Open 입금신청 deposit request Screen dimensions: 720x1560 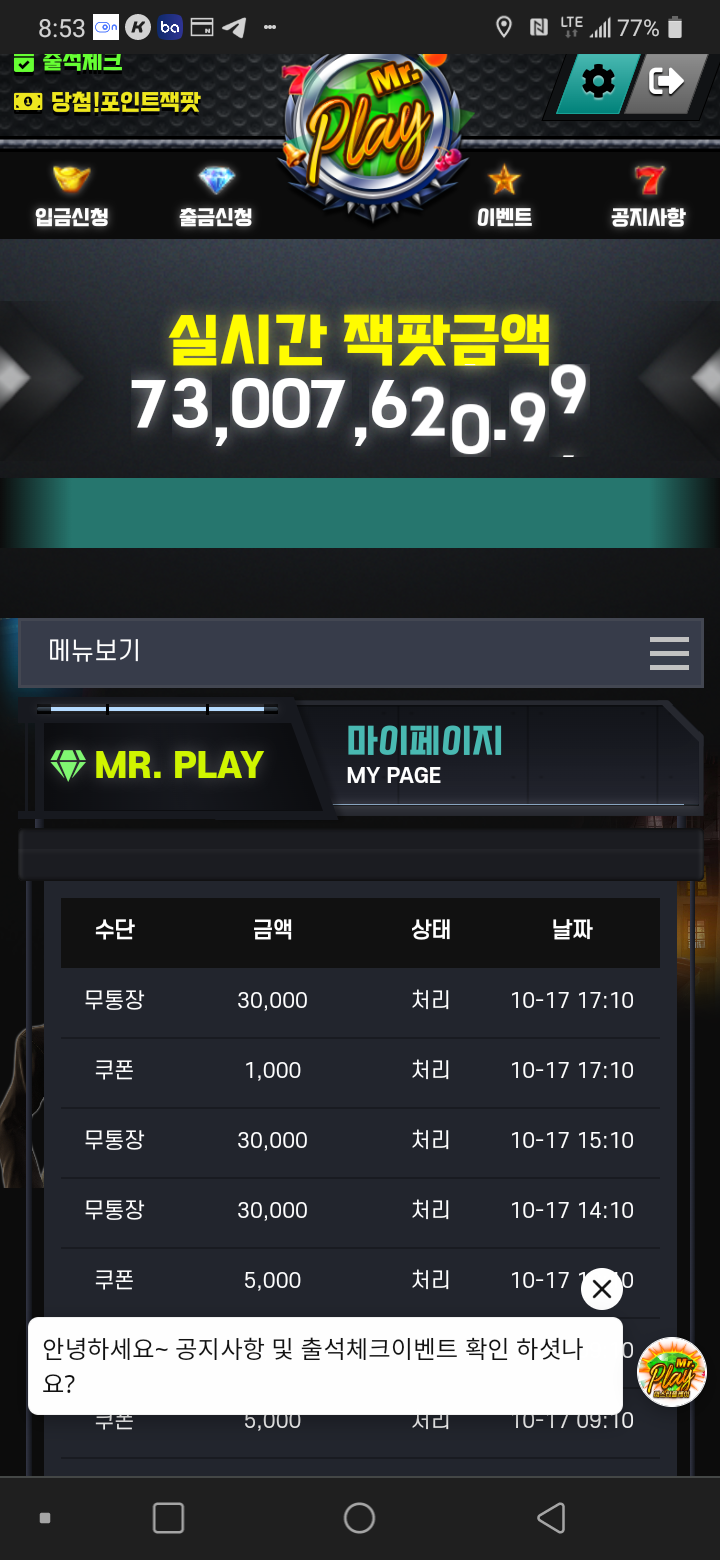[72, 197]
